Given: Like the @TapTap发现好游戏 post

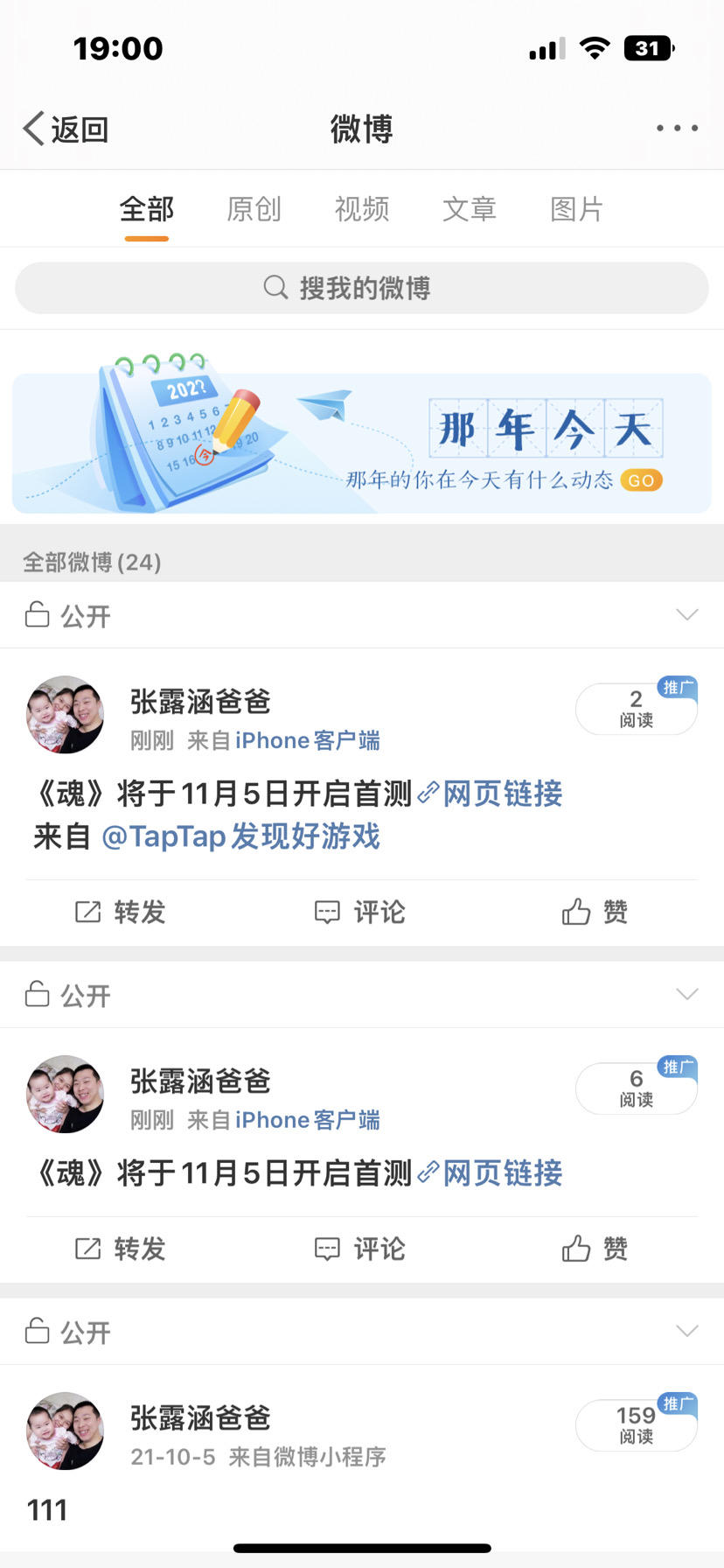Looking at the screenshot, I should pos(595,912).
